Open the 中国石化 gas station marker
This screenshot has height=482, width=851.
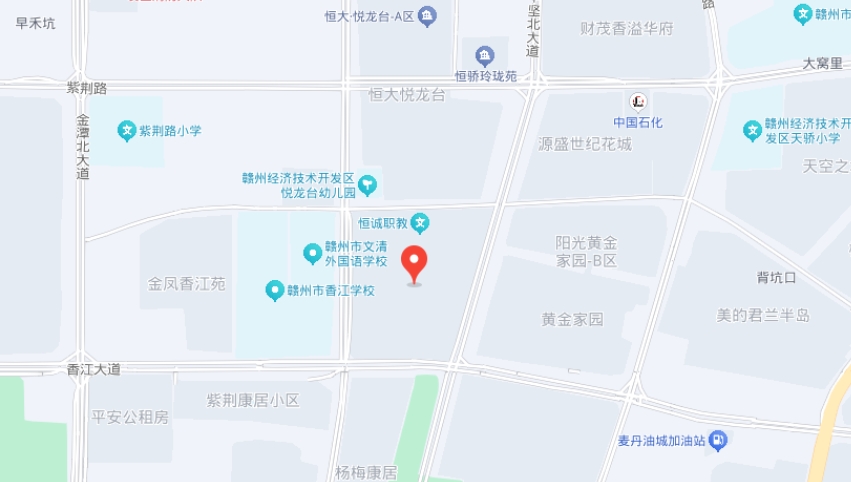638,101
